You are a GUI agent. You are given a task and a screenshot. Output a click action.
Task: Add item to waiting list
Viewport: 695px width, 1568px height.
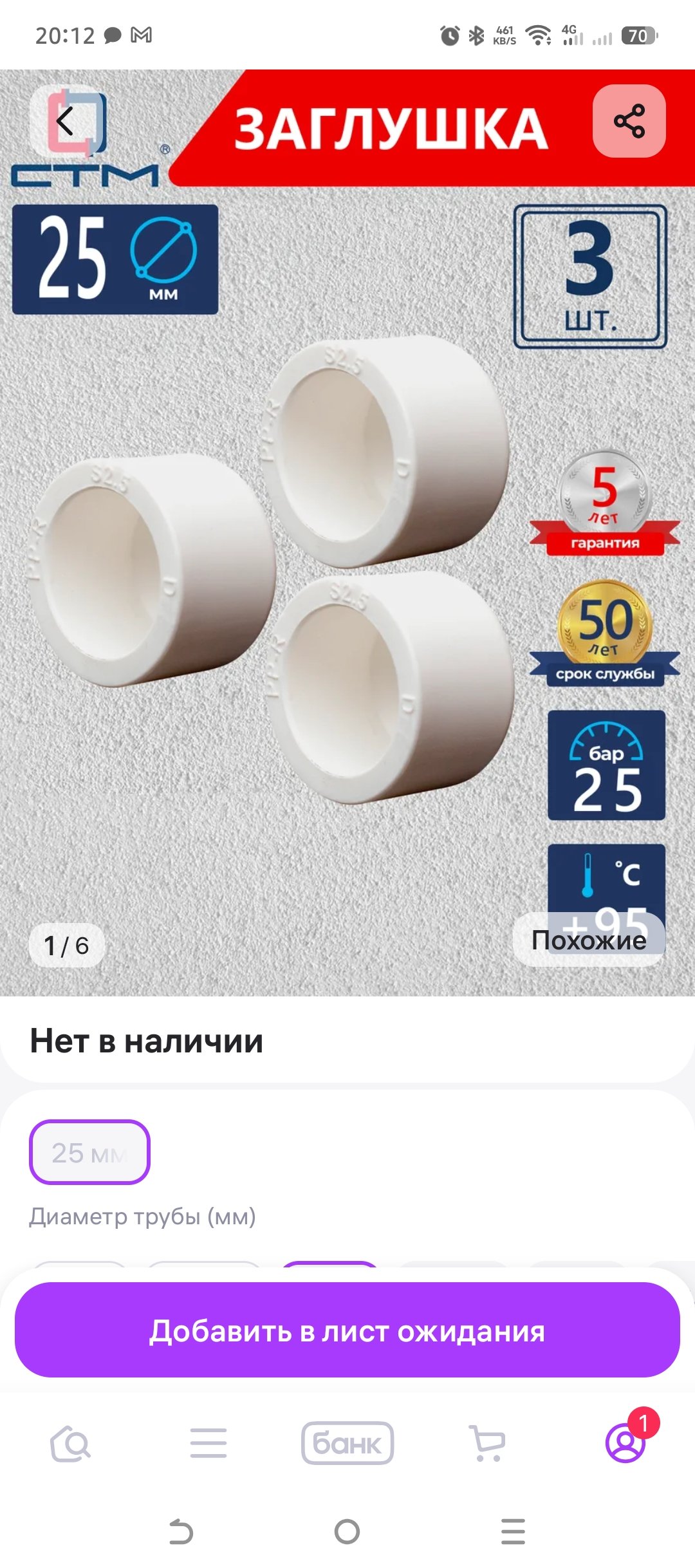(x=347, y=1331)
